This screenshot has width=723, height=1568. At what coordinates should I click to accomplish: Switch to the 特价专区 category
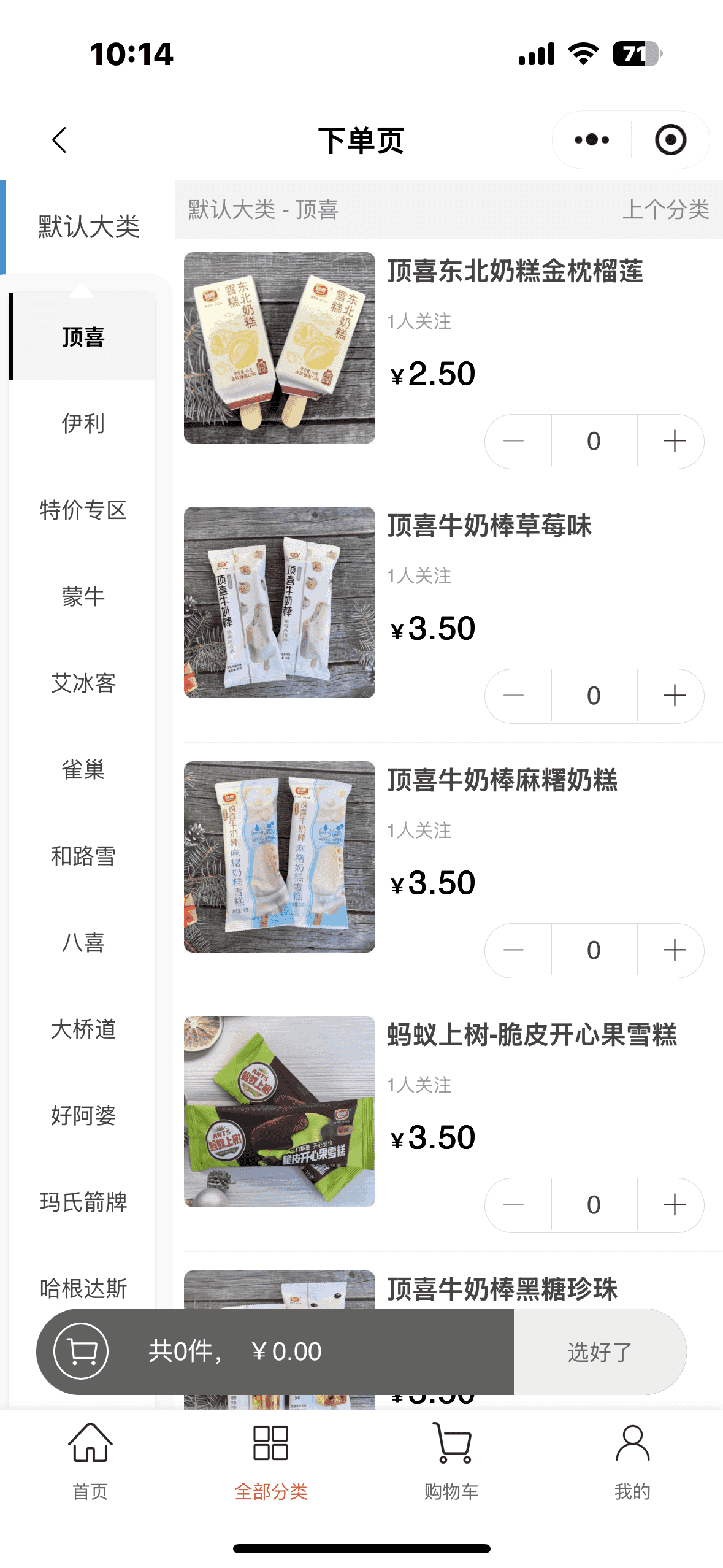tap(83, 510)
